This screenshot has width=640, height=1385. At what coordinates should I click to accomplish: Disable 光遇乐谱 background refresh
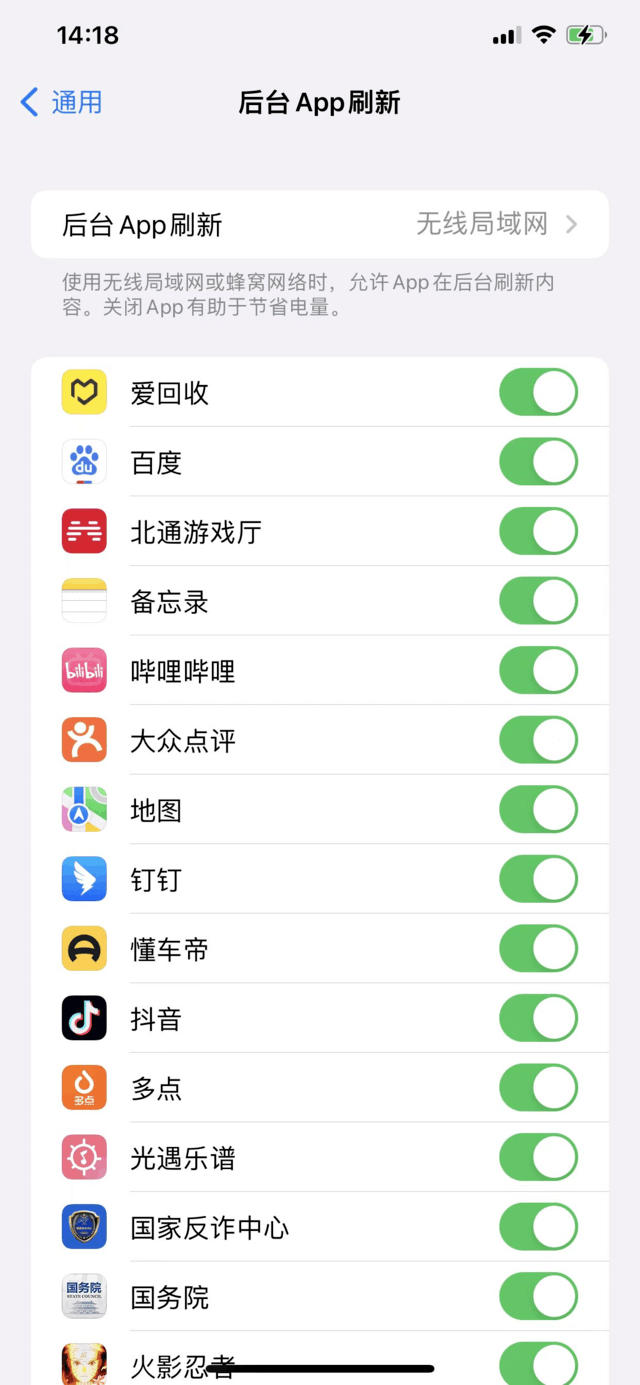[x=538, y=1157]
